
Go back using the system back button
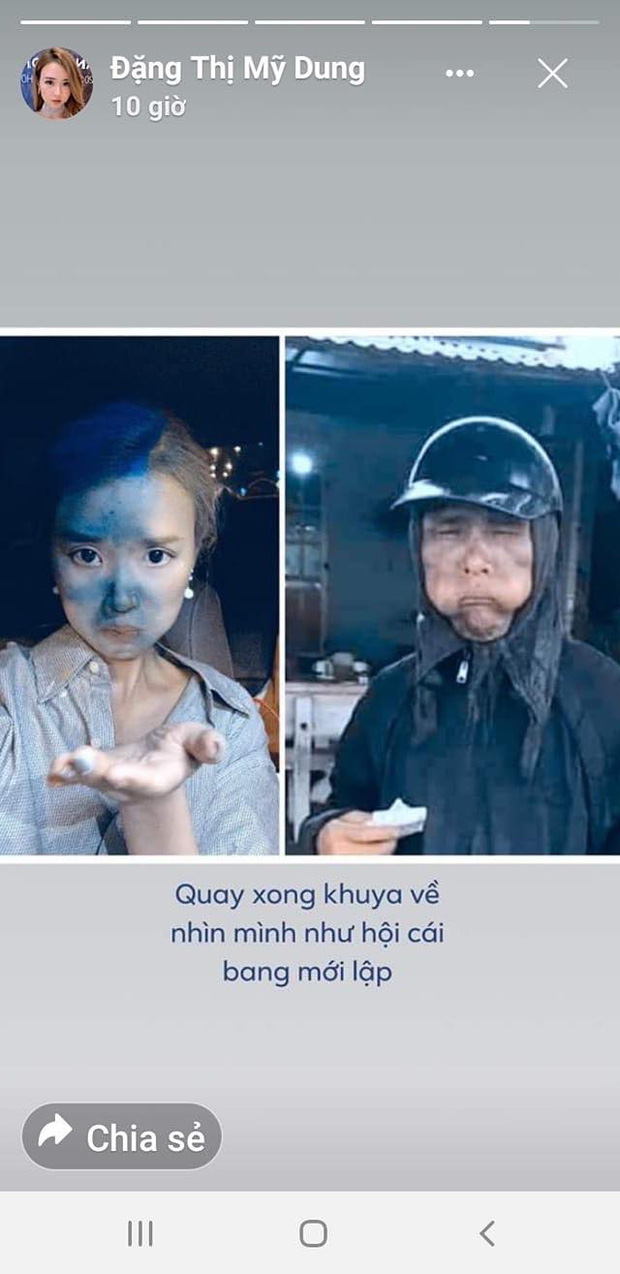pyautogui.click(x=487, y=1233)
